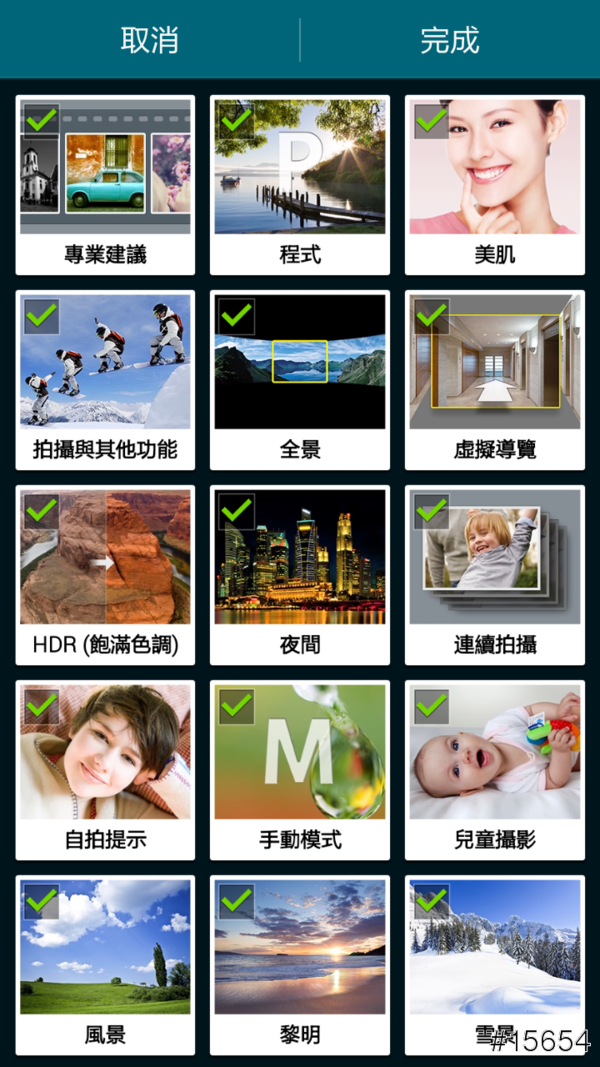Screen dimensions: 600x1067
Task: Toggle the 全景 panorama mode
Action: tap(300, 380)
